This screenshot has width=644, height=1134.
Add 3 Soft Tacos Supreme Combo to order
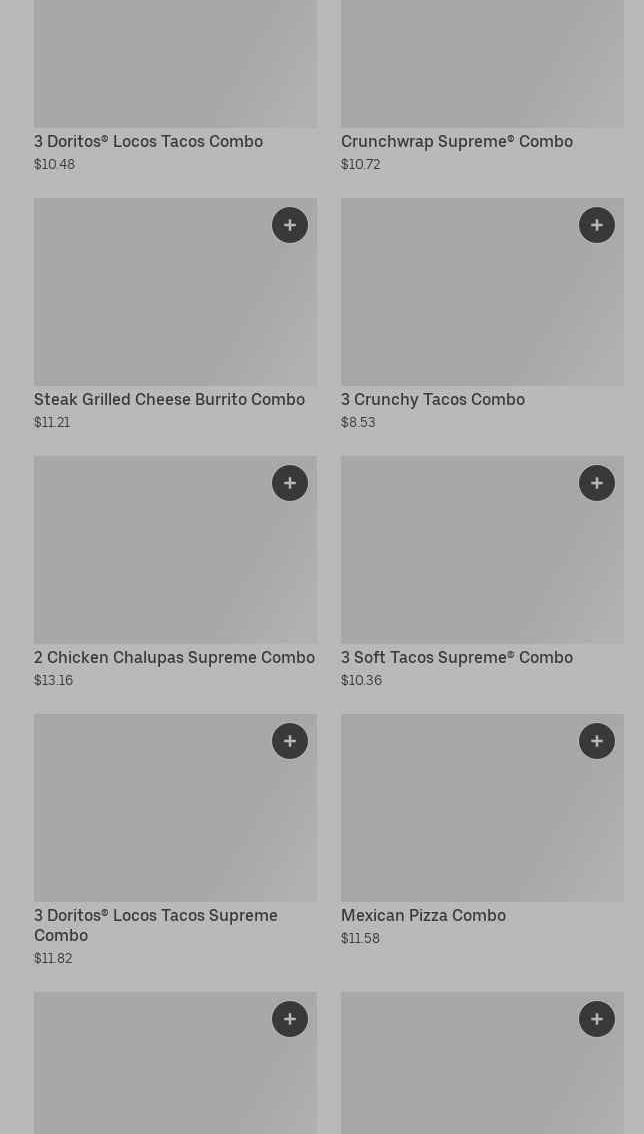coord(597,483)
